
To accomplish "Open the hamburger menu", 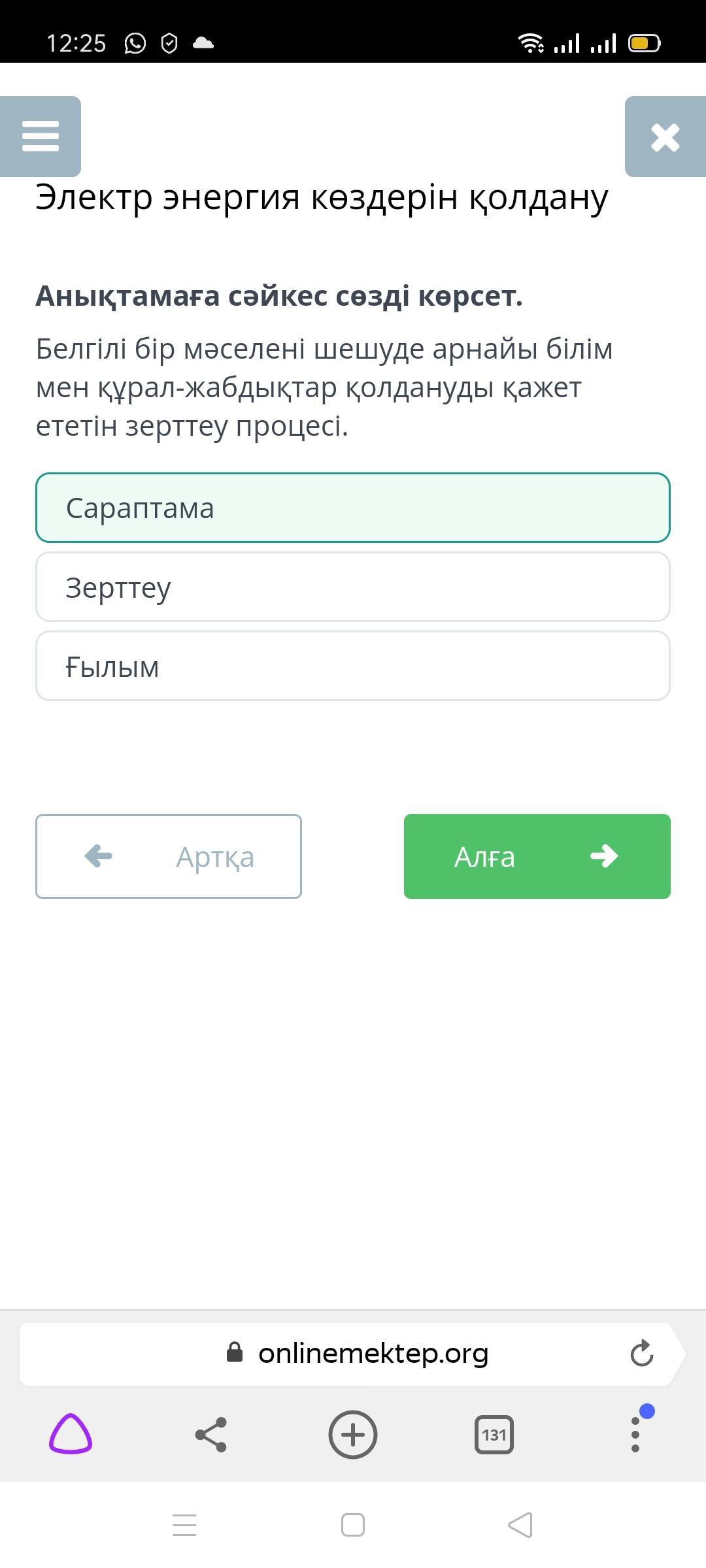I will 41,137.
